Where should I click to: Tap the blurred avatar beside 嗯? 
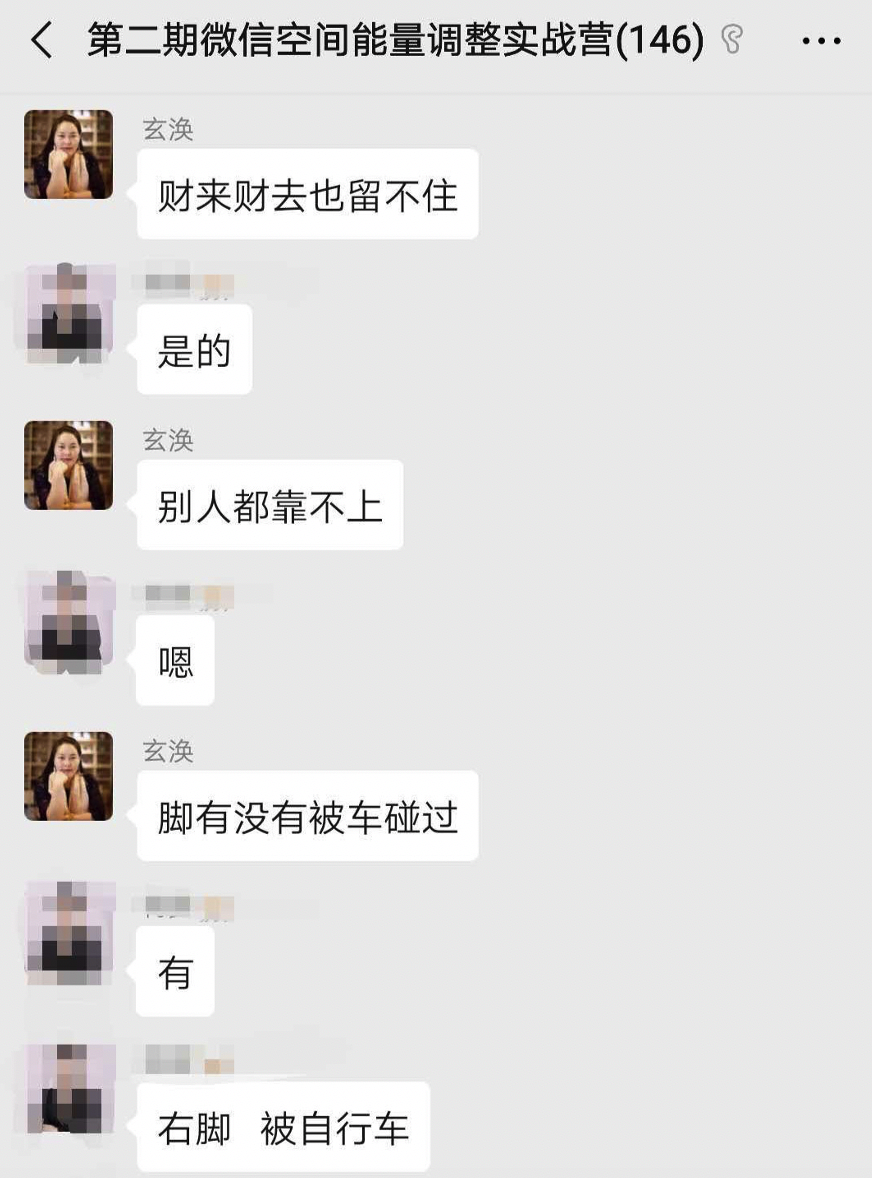(x=69, y=622)
